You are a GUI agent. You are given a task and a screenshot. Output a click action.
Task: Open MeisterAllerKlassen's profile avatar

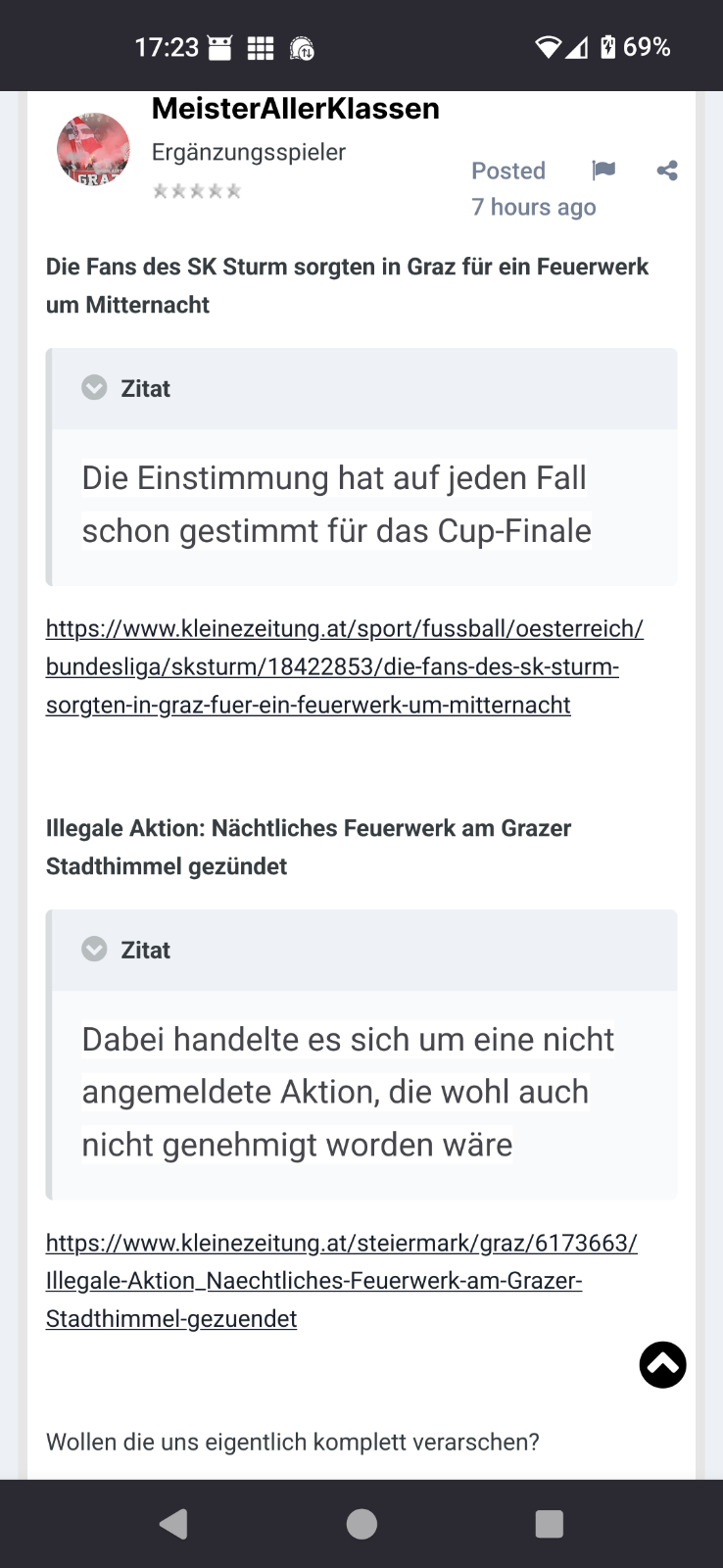click(93, 149)
